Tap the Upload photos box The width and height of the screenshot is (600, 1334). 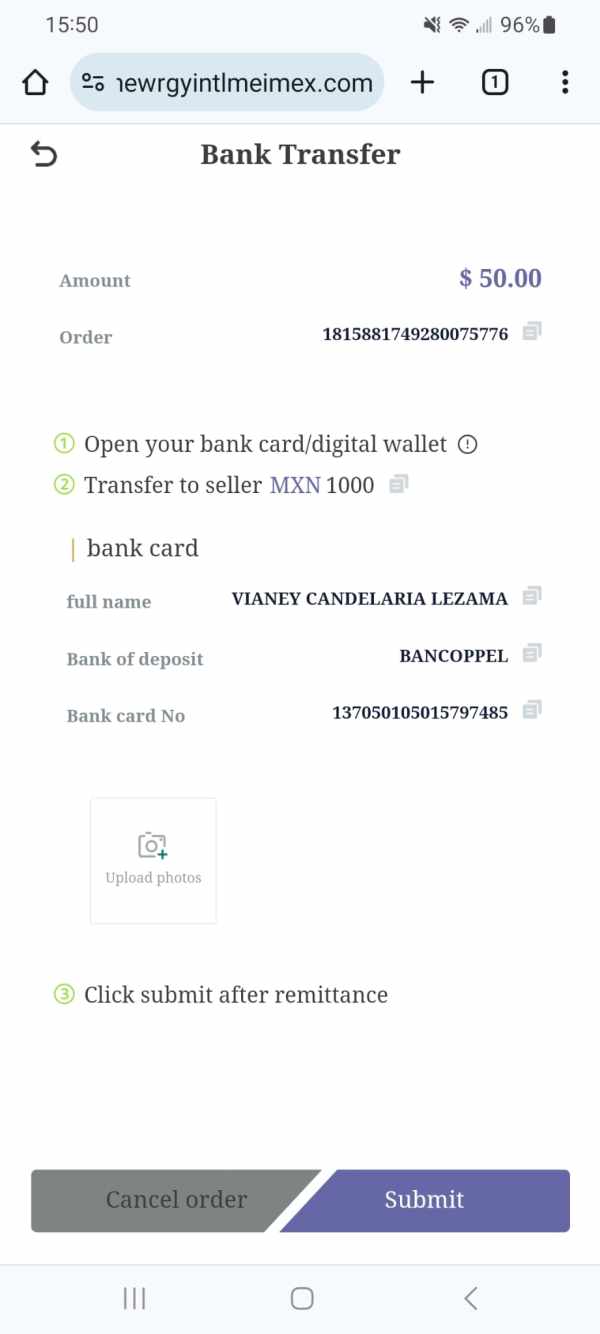click(x=153, y=861)
